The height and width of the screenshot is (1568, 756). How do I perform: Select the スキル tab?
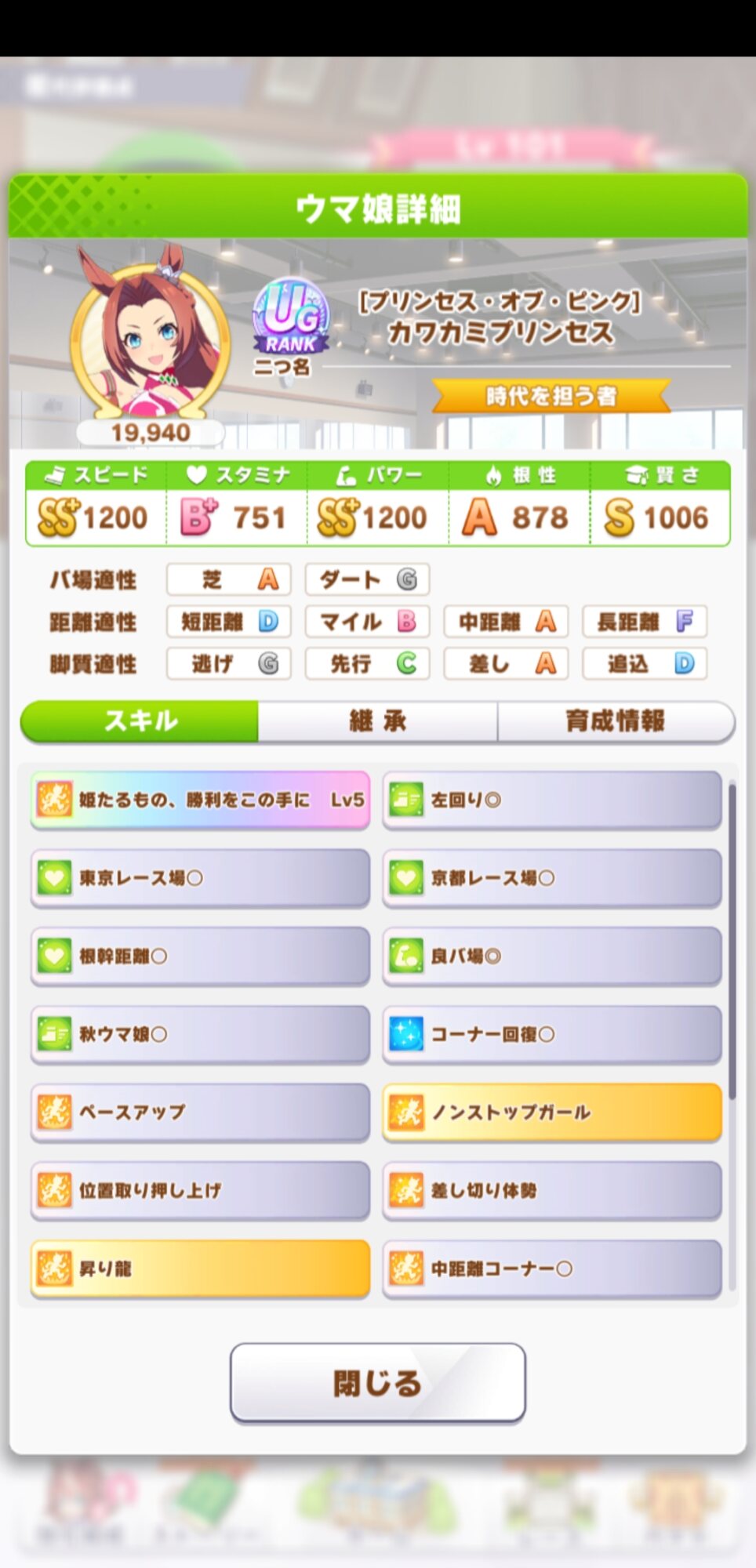(x=140, y=720)
